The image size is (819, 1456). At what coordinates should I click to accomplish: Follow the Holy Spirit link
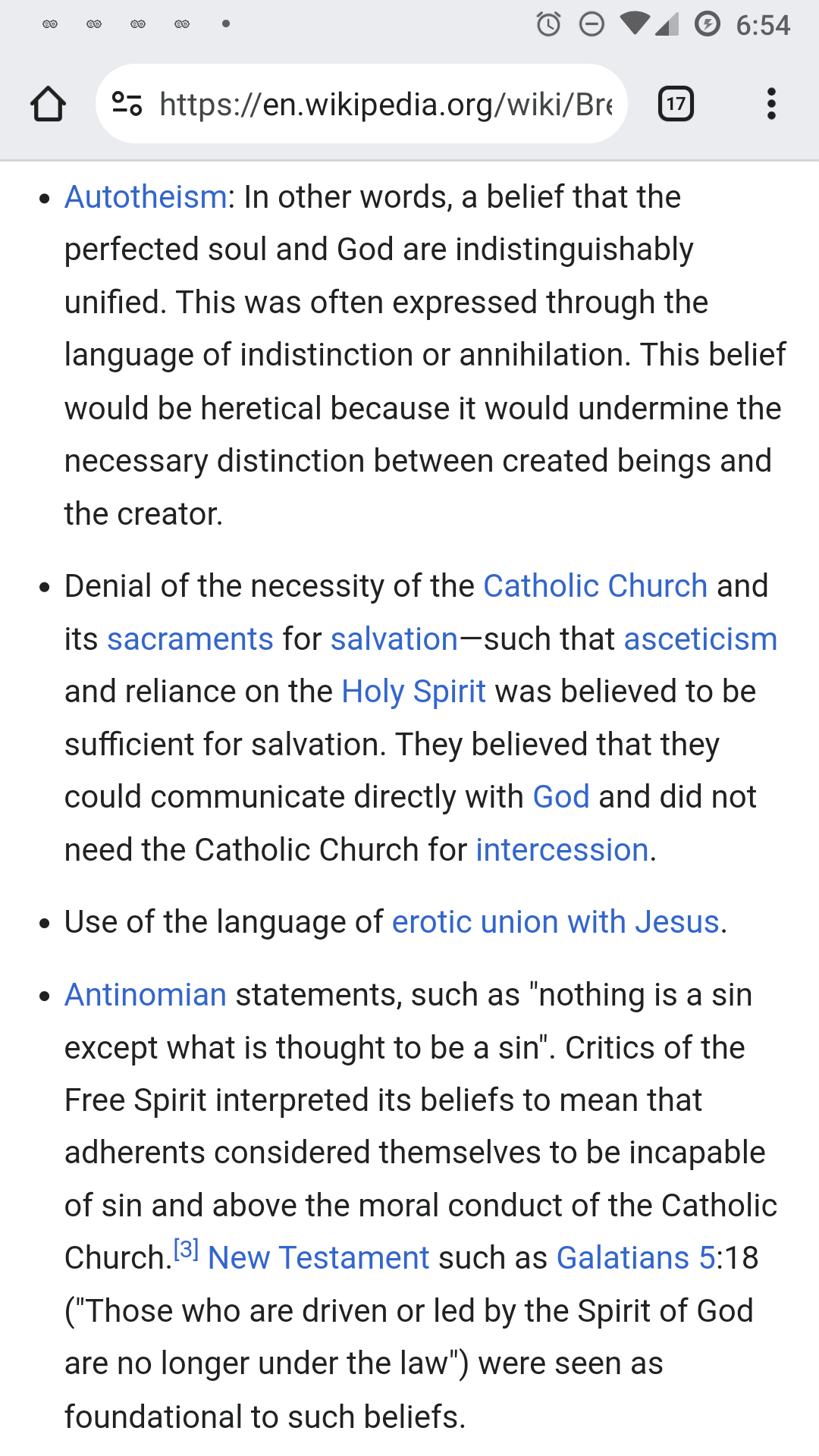click(x=414, y=692)
